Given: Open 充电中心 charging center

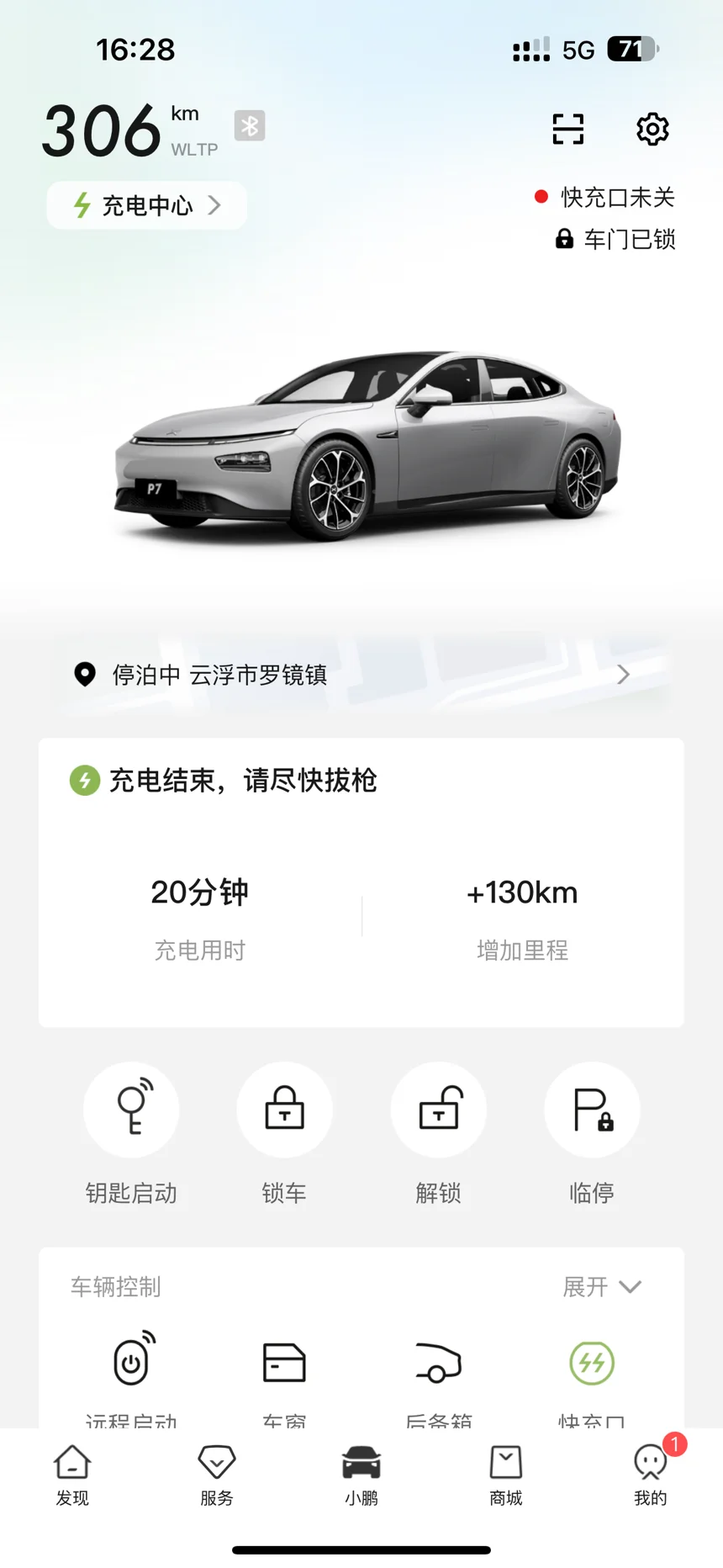Looking at the screenshot, I should coord(147,205).
